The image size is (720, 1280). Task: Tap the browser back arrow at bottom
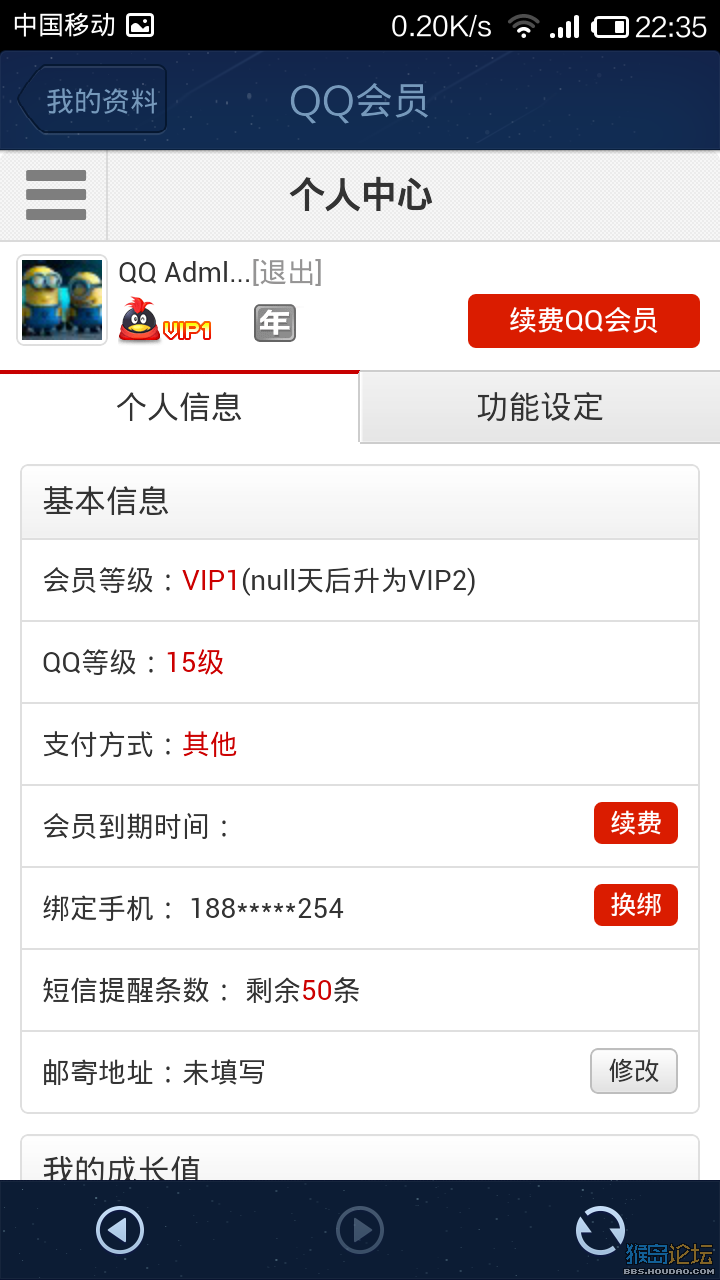point(120,1229)
